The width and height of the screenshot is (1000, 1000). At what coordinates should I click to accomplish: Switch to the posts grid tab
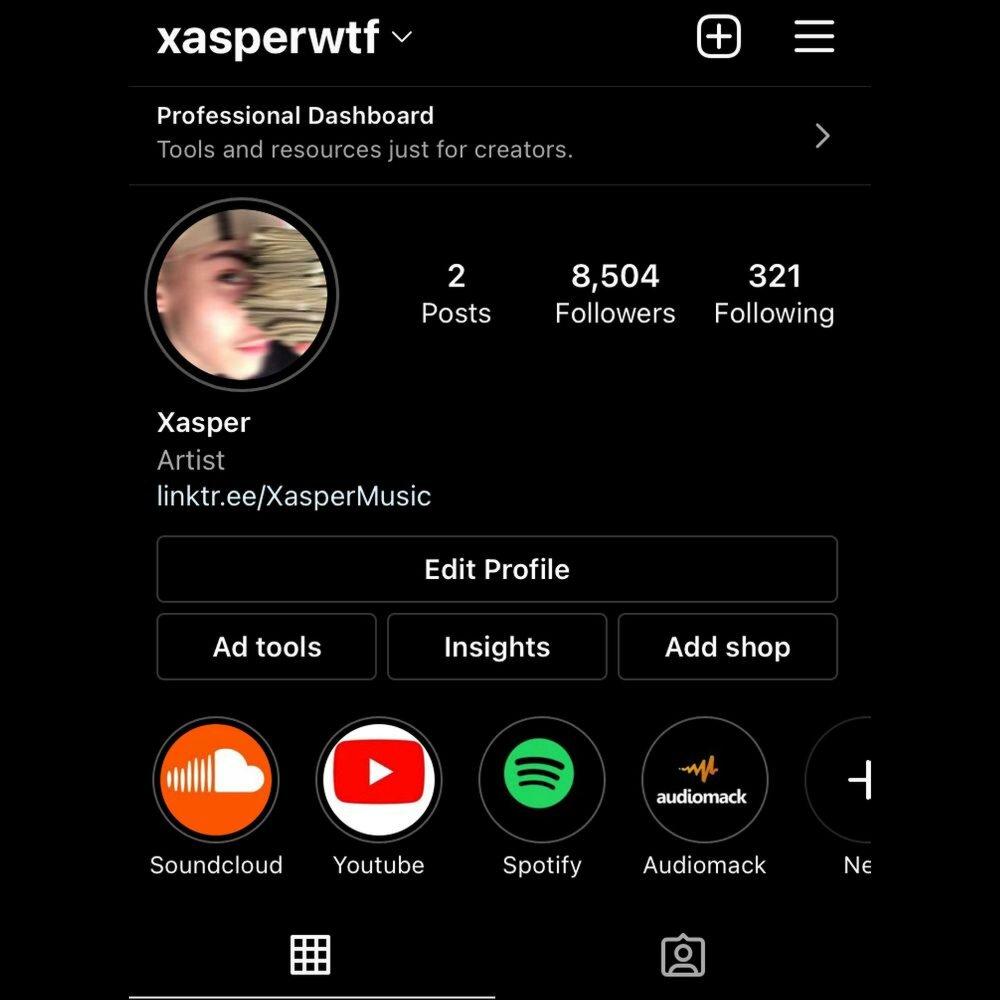click(311, 955)
